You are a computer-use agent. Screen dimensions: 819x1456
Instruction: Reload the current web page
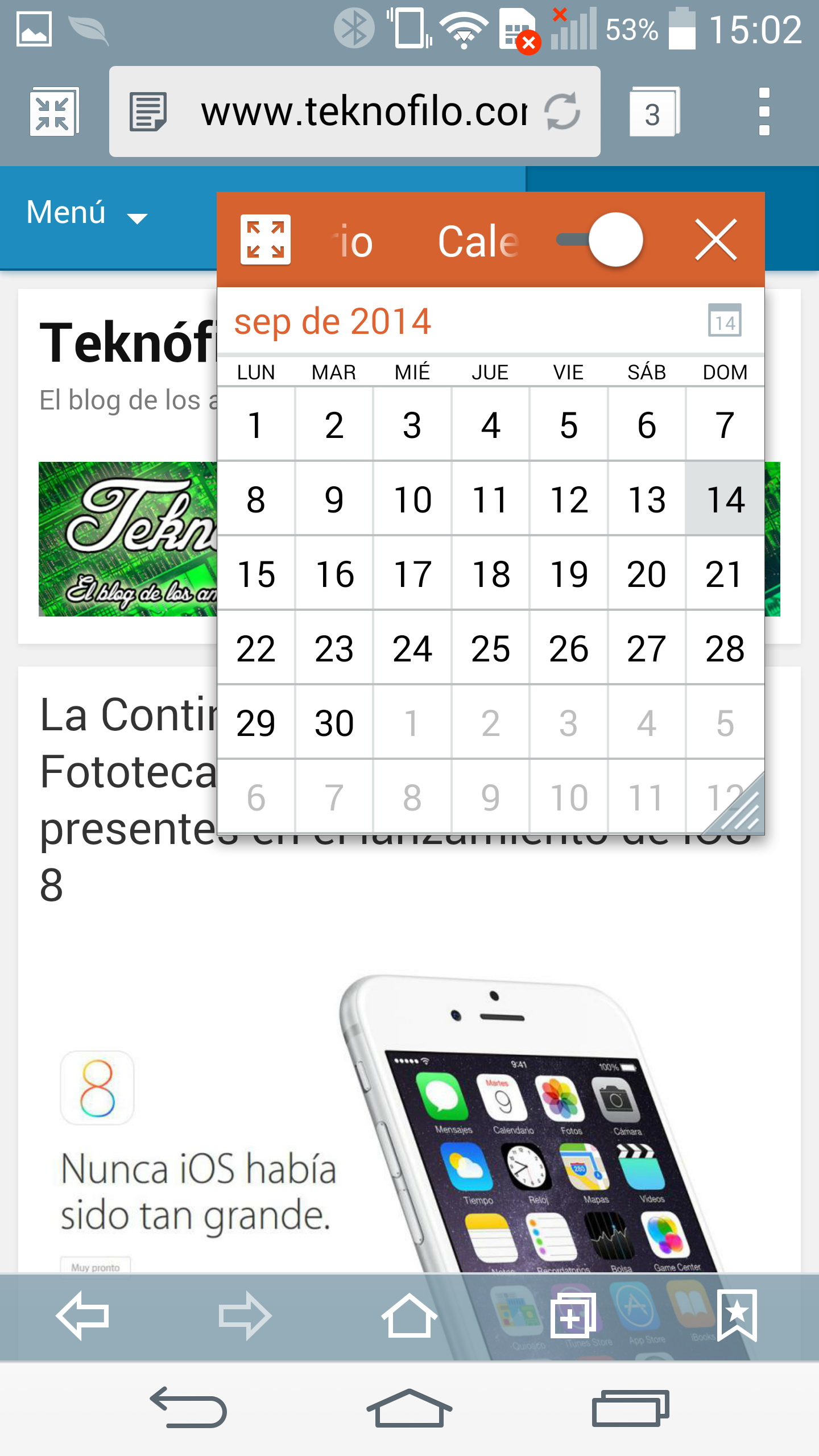click(562, 111)
